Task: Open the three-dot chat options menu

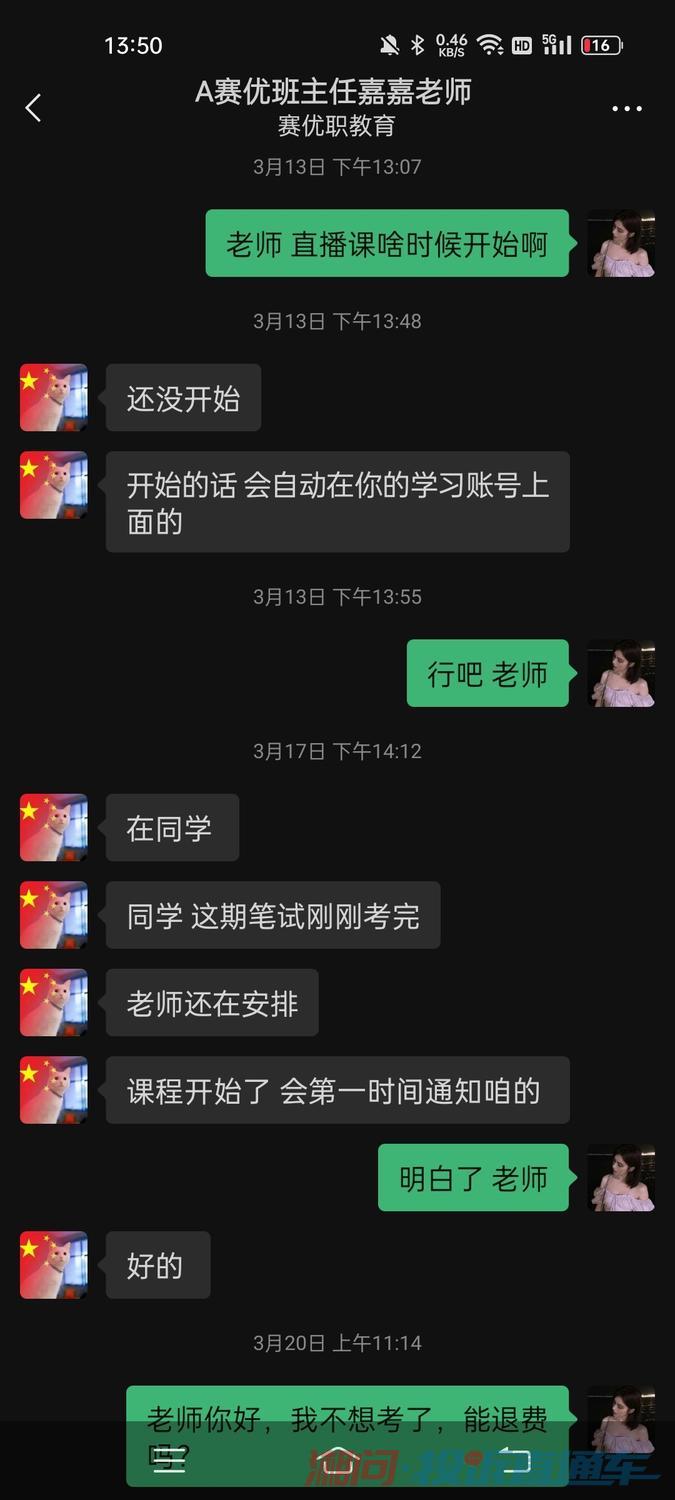Action: click(627, 109)
